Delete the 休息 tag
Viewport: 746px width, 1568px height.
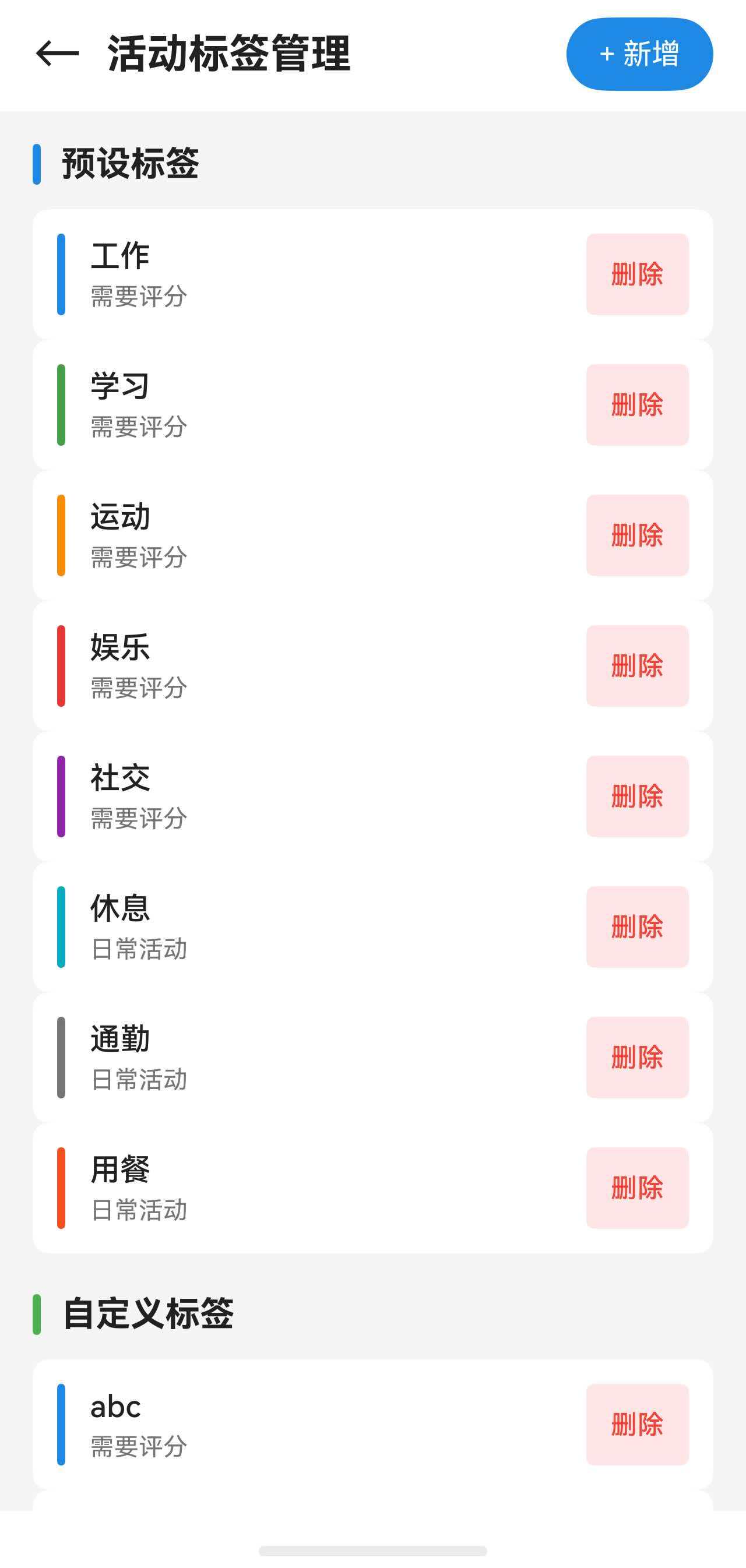coord(637,927)
